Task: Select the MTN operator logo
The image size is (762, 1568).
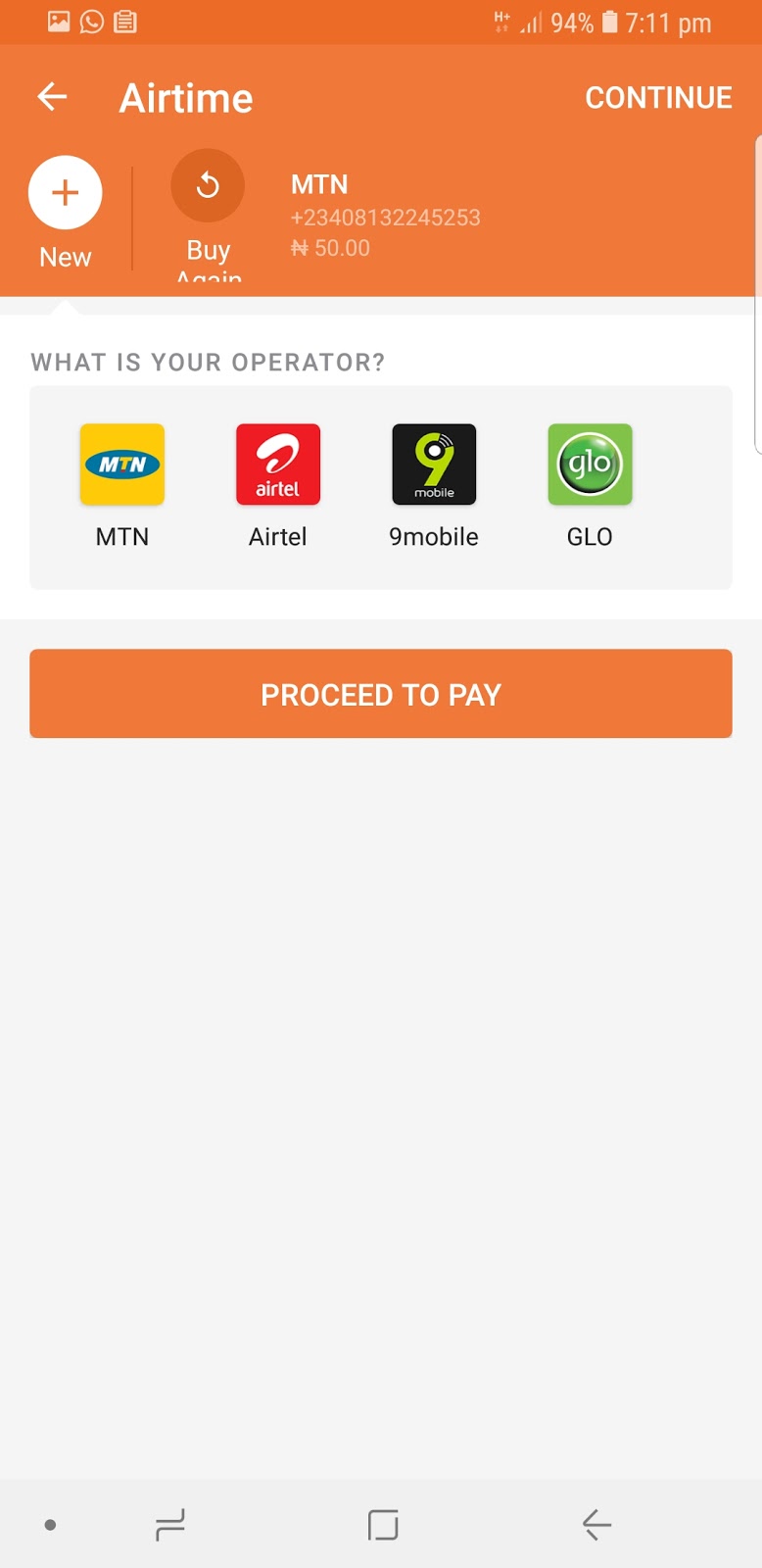Action: [121, 464]
